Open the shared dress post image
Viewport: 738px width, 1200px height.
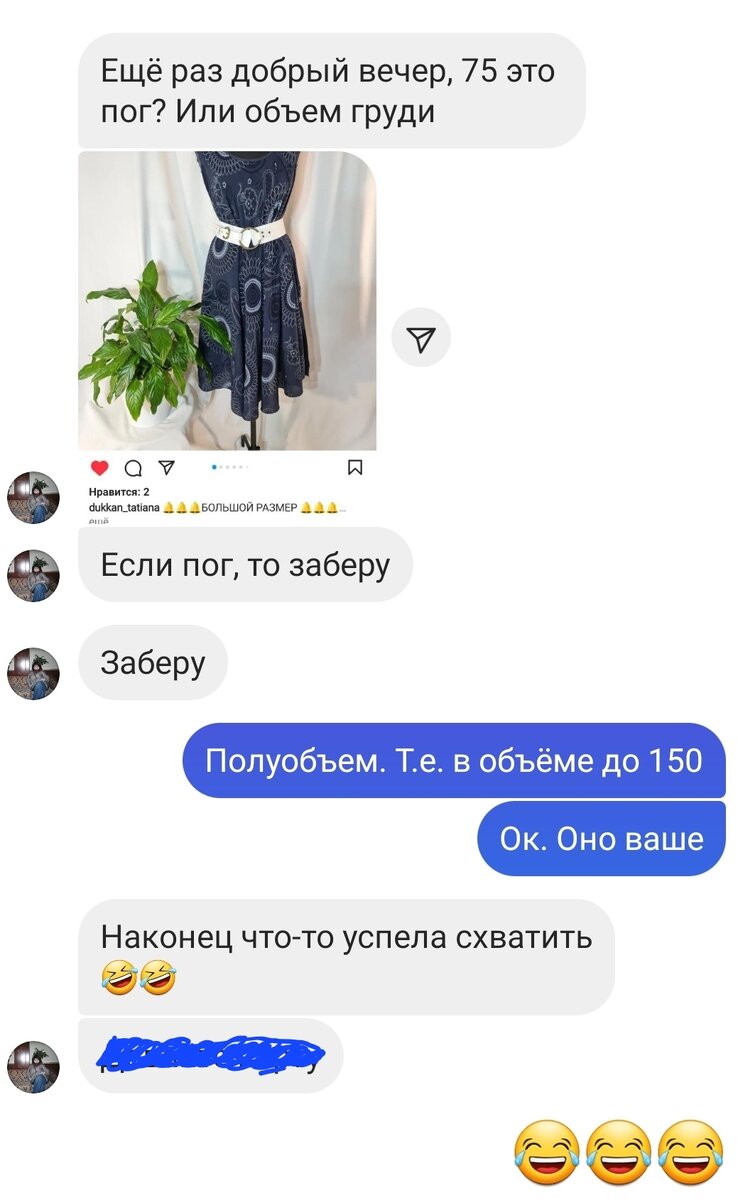point(227,300)
